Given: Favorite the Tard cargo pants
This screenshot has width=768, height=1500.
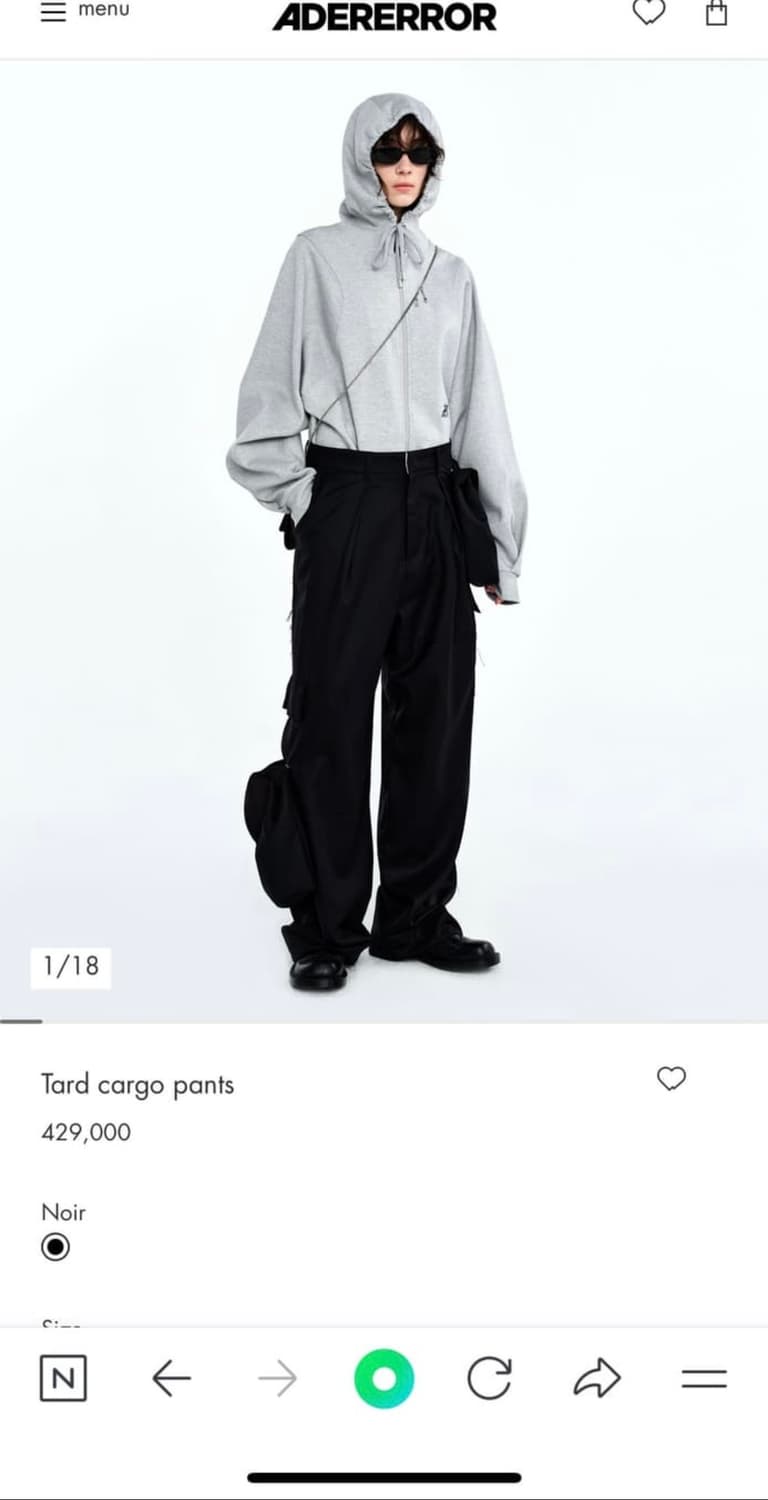Looking at the screenshot, I should [671, 1080].
